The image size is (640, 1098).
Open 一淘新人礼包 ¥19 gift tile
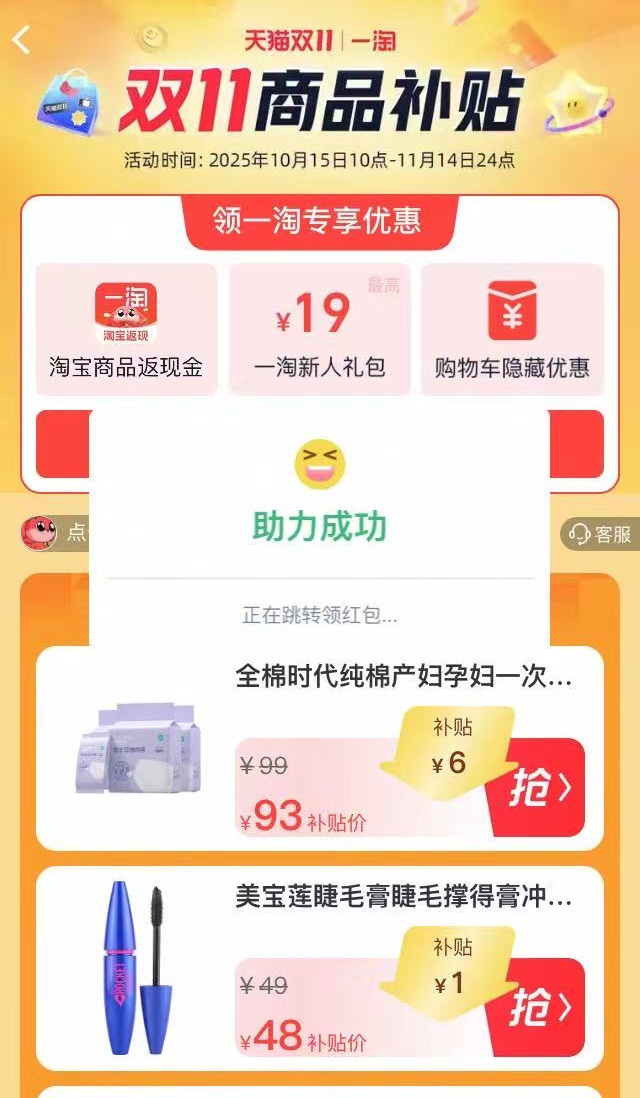(319, 328)
